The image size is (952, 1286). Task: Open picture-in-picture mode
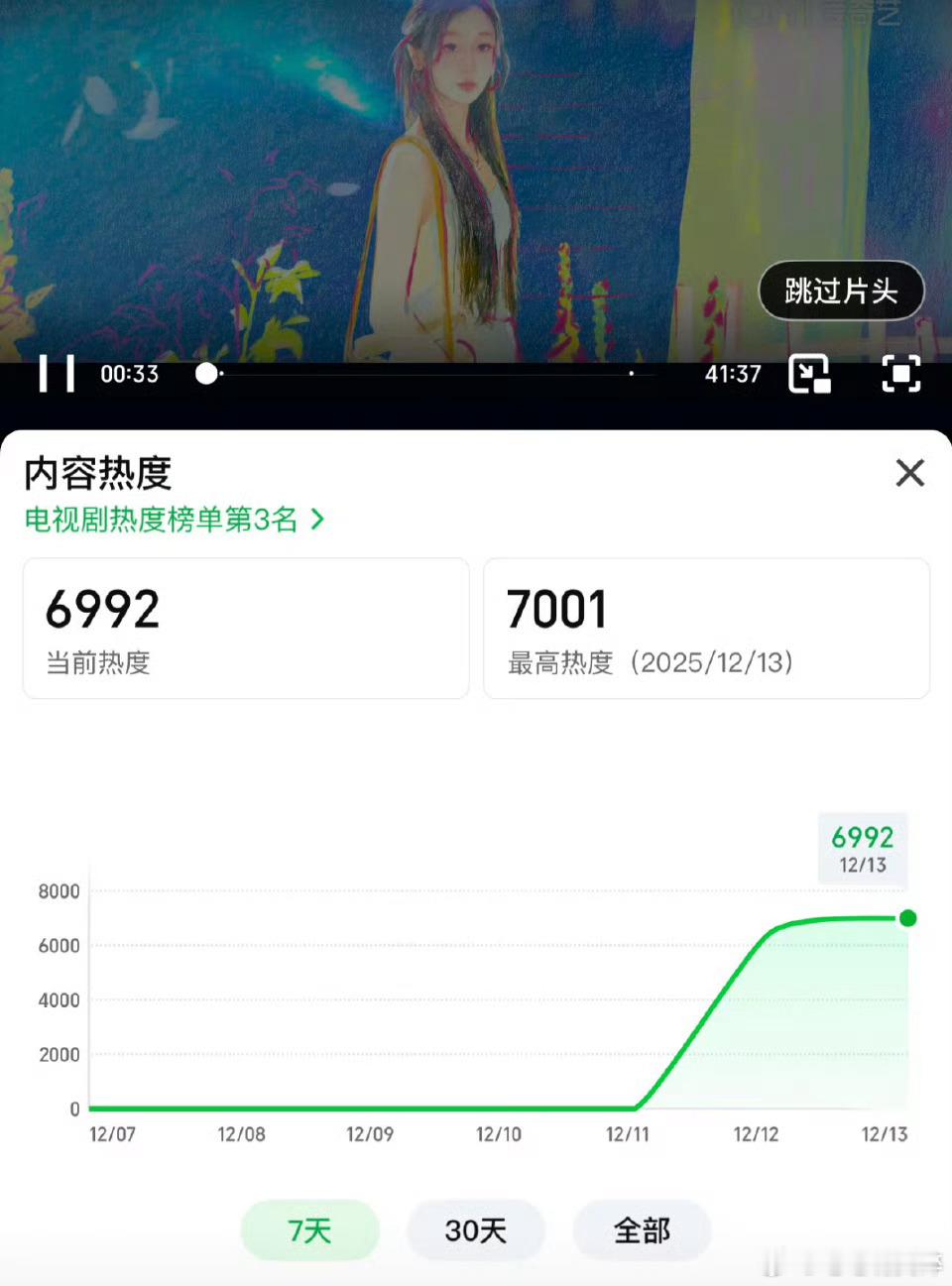point(811,374)
